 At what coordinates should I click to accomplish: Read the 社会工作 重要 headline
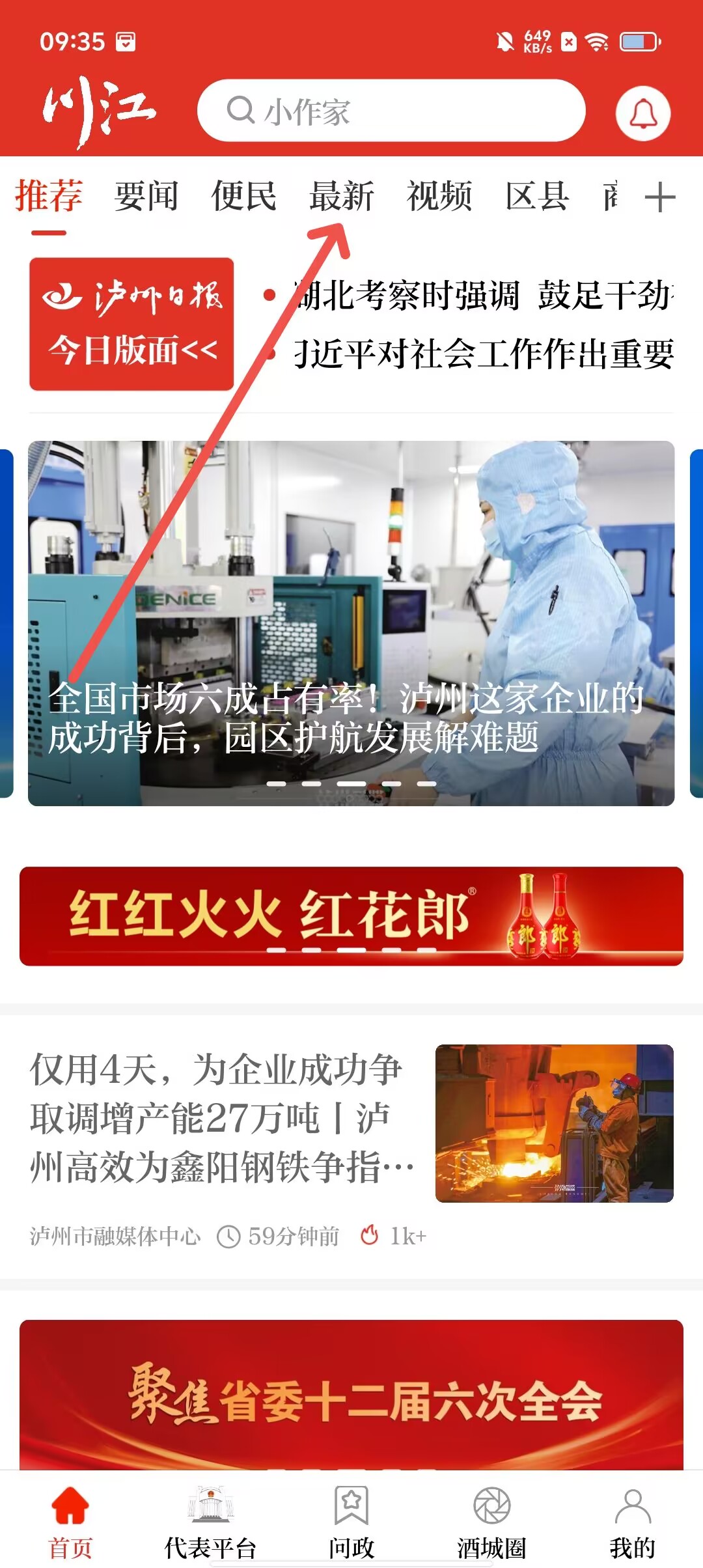482,354
